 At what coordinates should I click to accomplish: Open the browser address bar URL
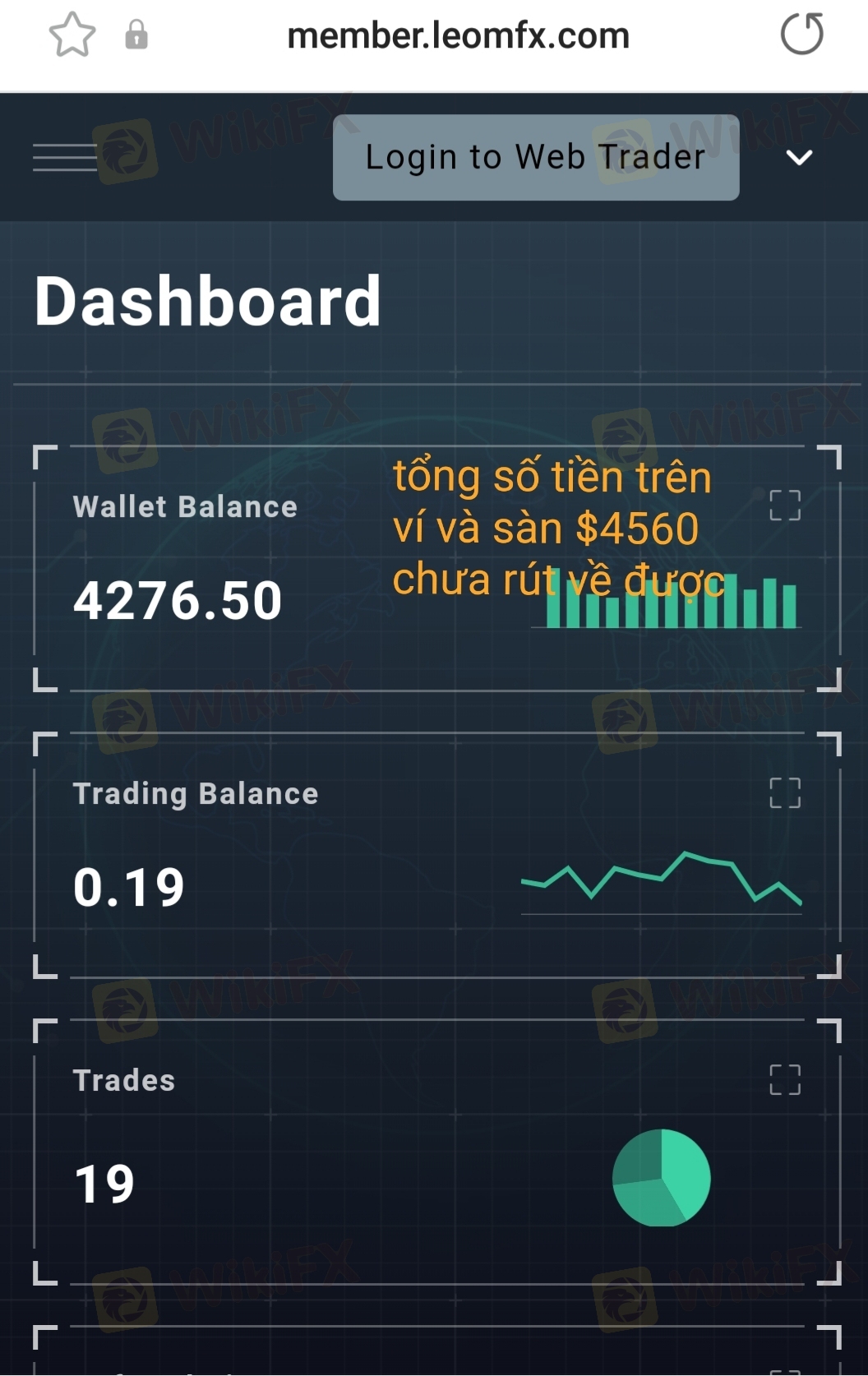pyautogui.click(x=458, y=36)
